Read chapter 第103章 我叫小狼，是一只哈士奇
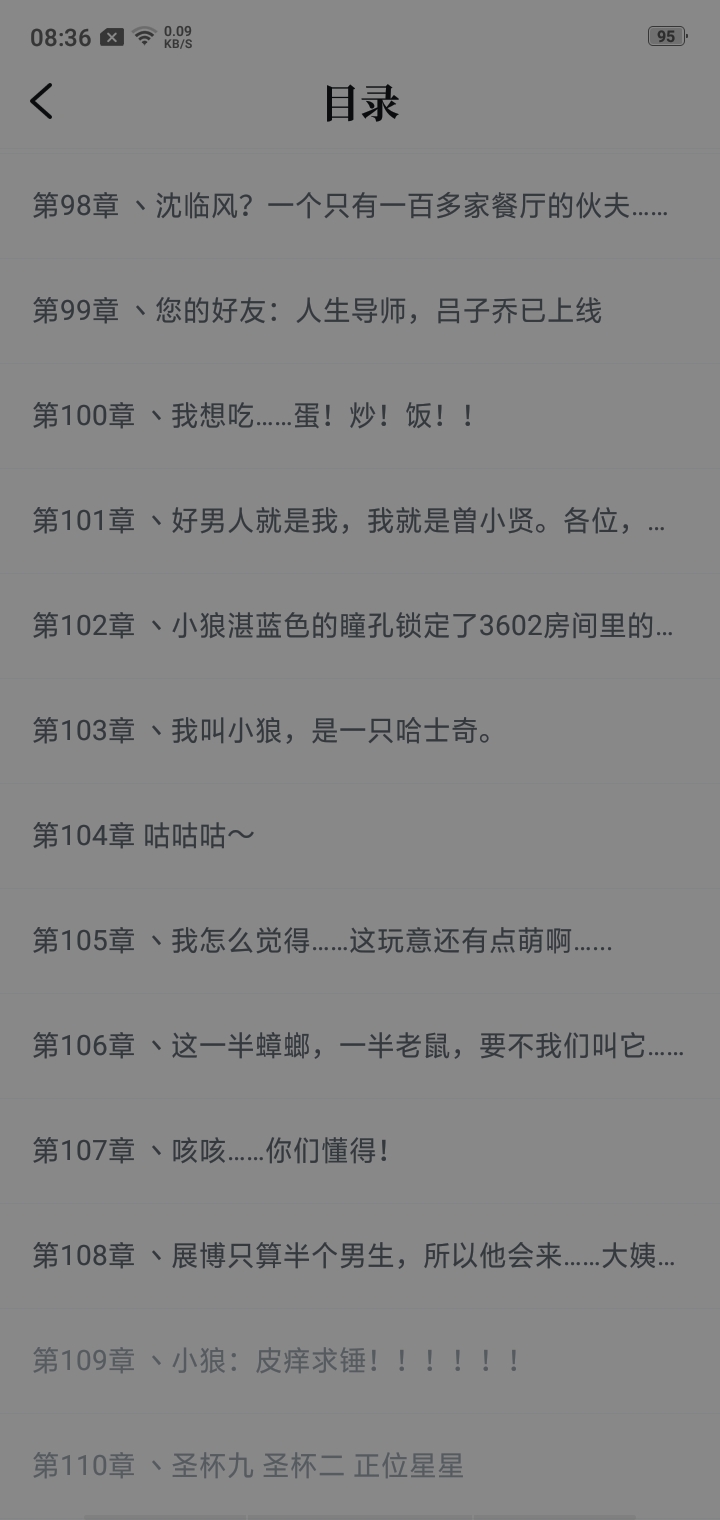Viewport: 720px width, 1520px height. click(264, 731)
